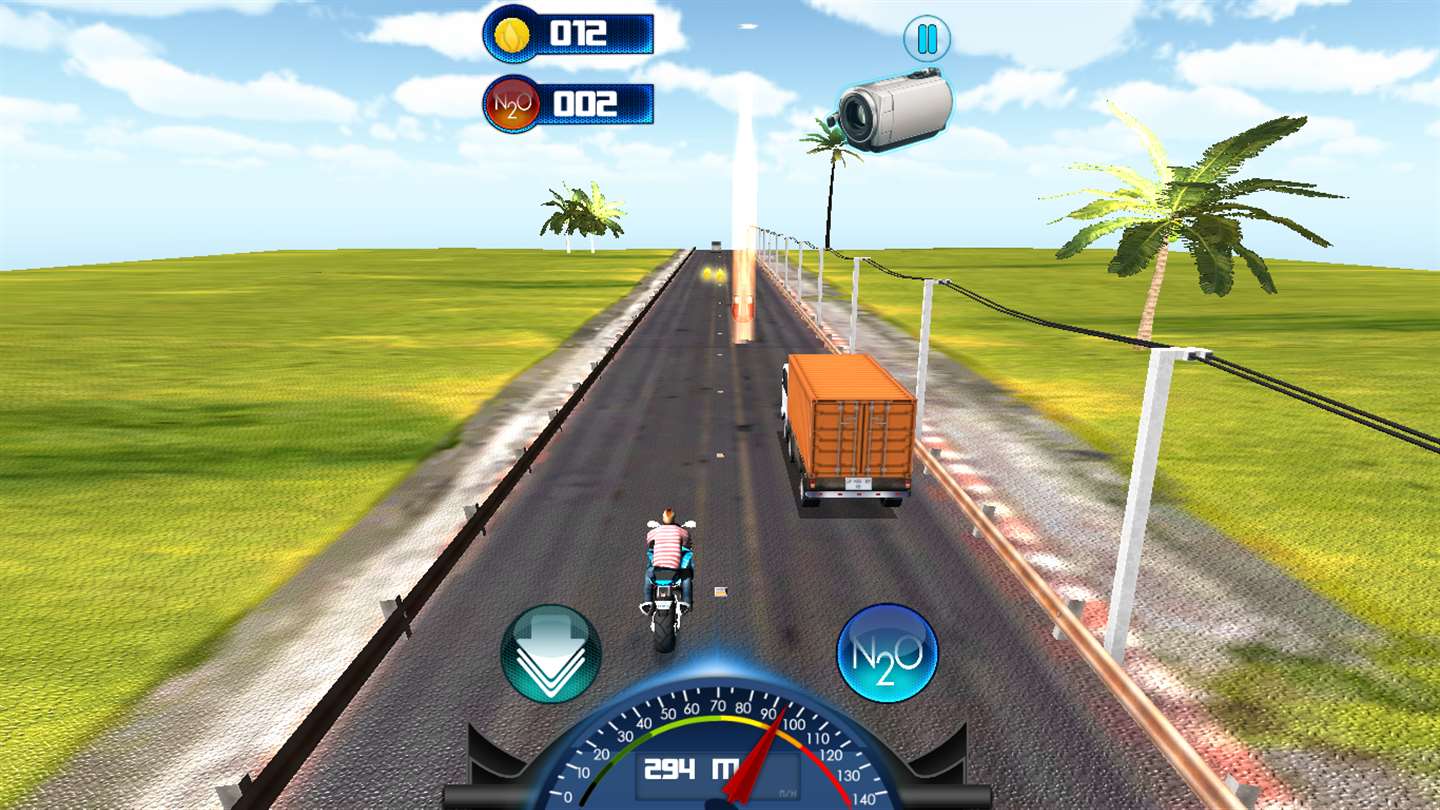Image resolution: width=1440 pixels, height=810 pixels.
Task: Activate the N2O nitro boost button
Action: coord(887,653)
